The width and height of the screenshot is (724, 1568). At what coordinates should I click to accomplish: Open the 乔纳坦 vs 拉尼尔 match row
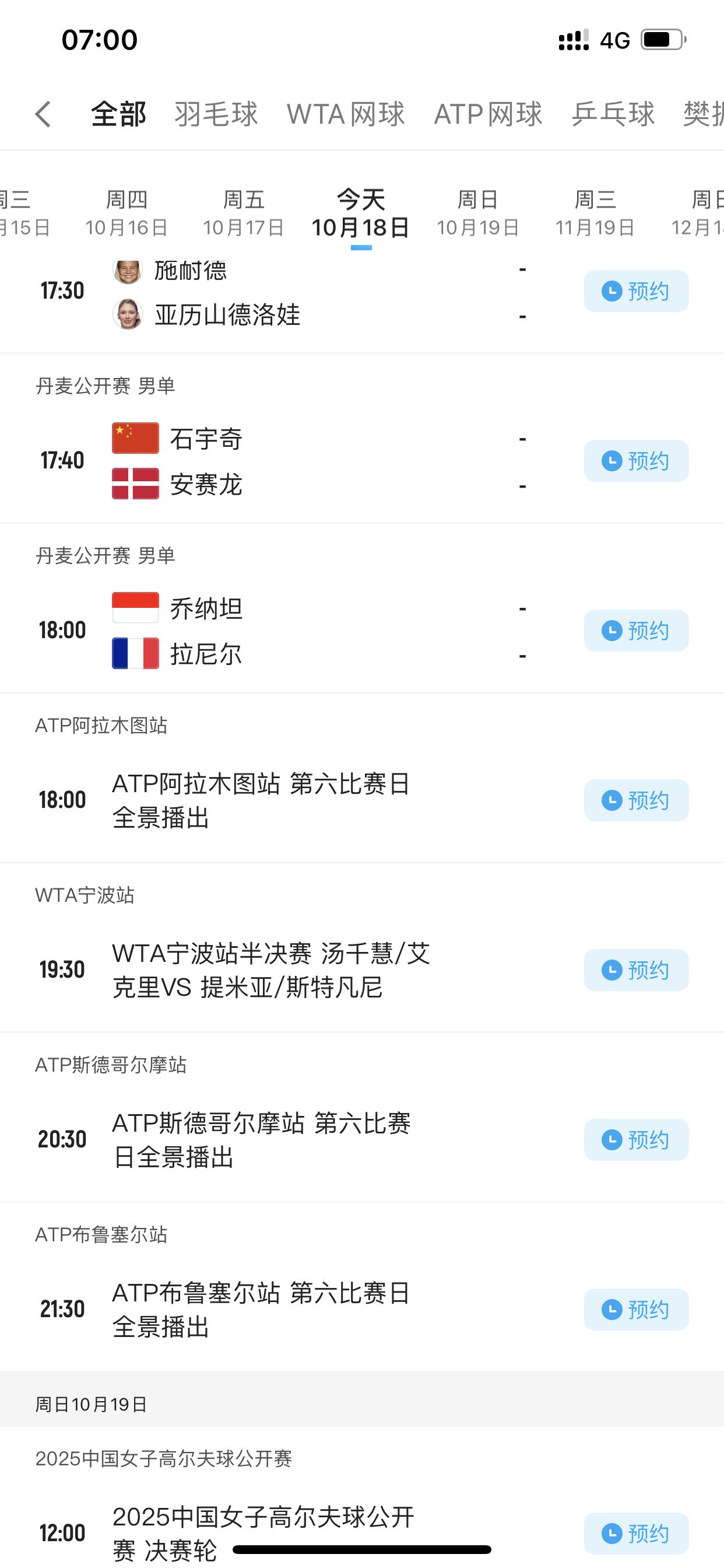[x=304, y=631]
